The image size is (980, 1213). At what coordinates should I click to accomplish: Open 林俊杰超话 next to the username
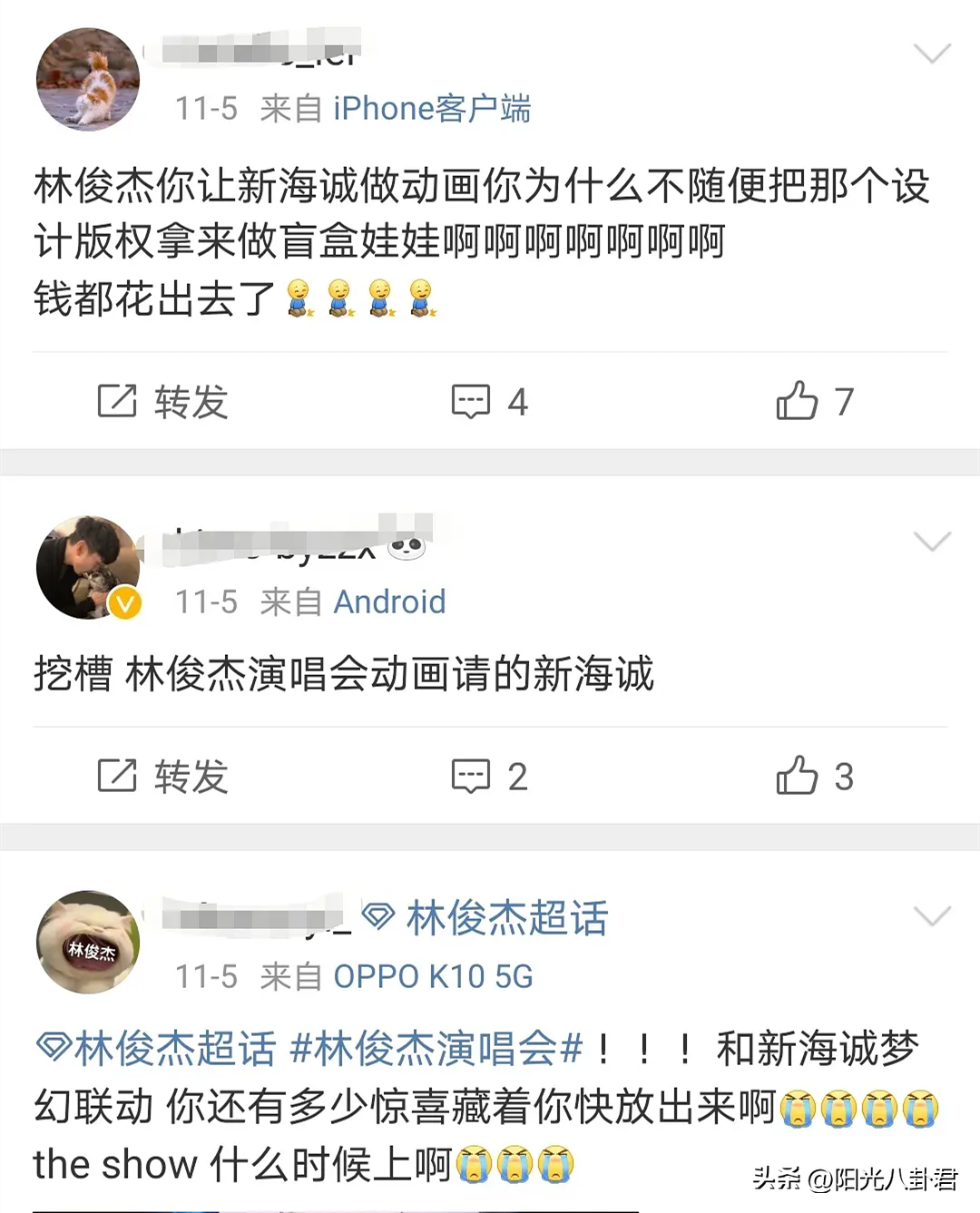coord(487,918)
